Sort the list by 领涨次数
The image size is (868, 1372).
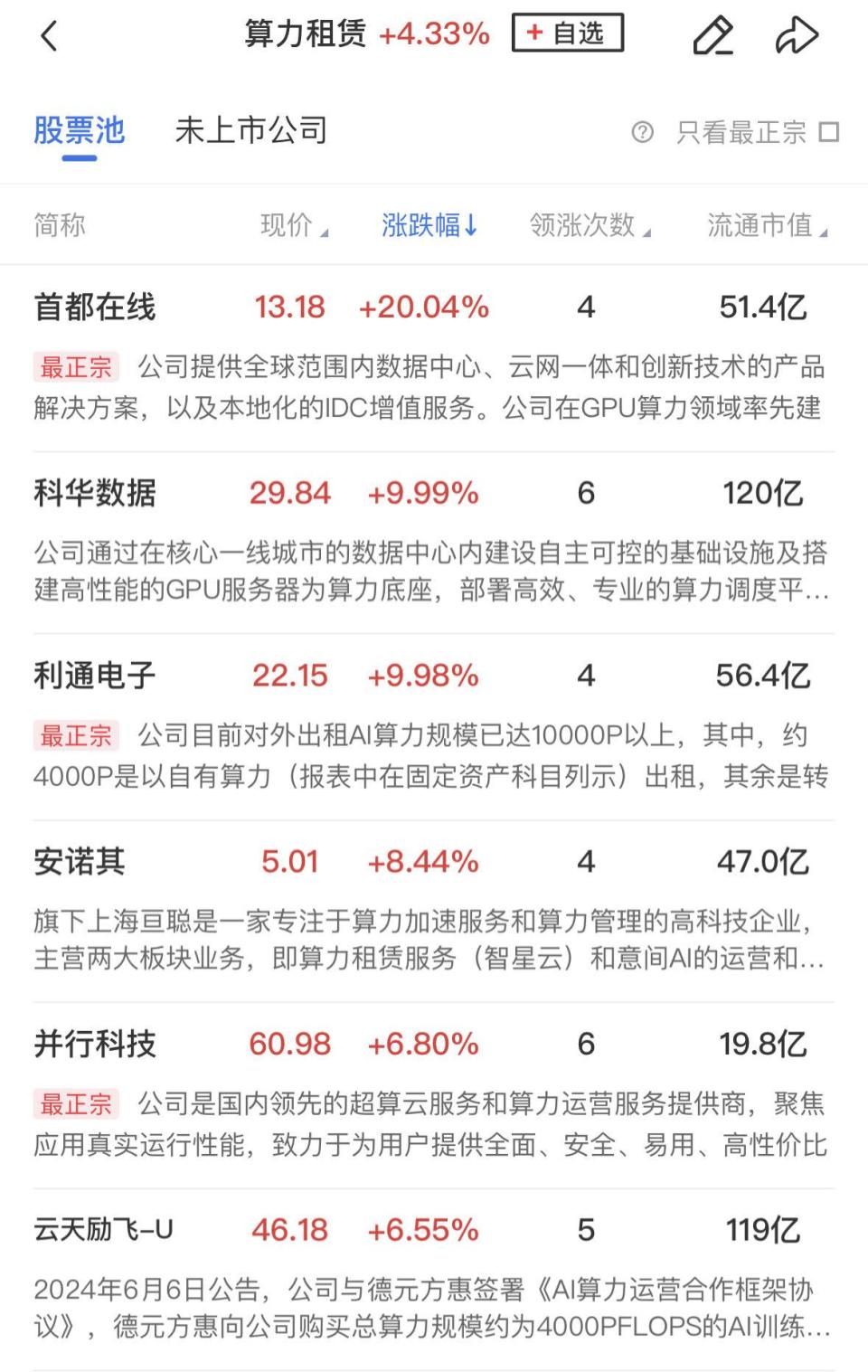click(584, 226)
